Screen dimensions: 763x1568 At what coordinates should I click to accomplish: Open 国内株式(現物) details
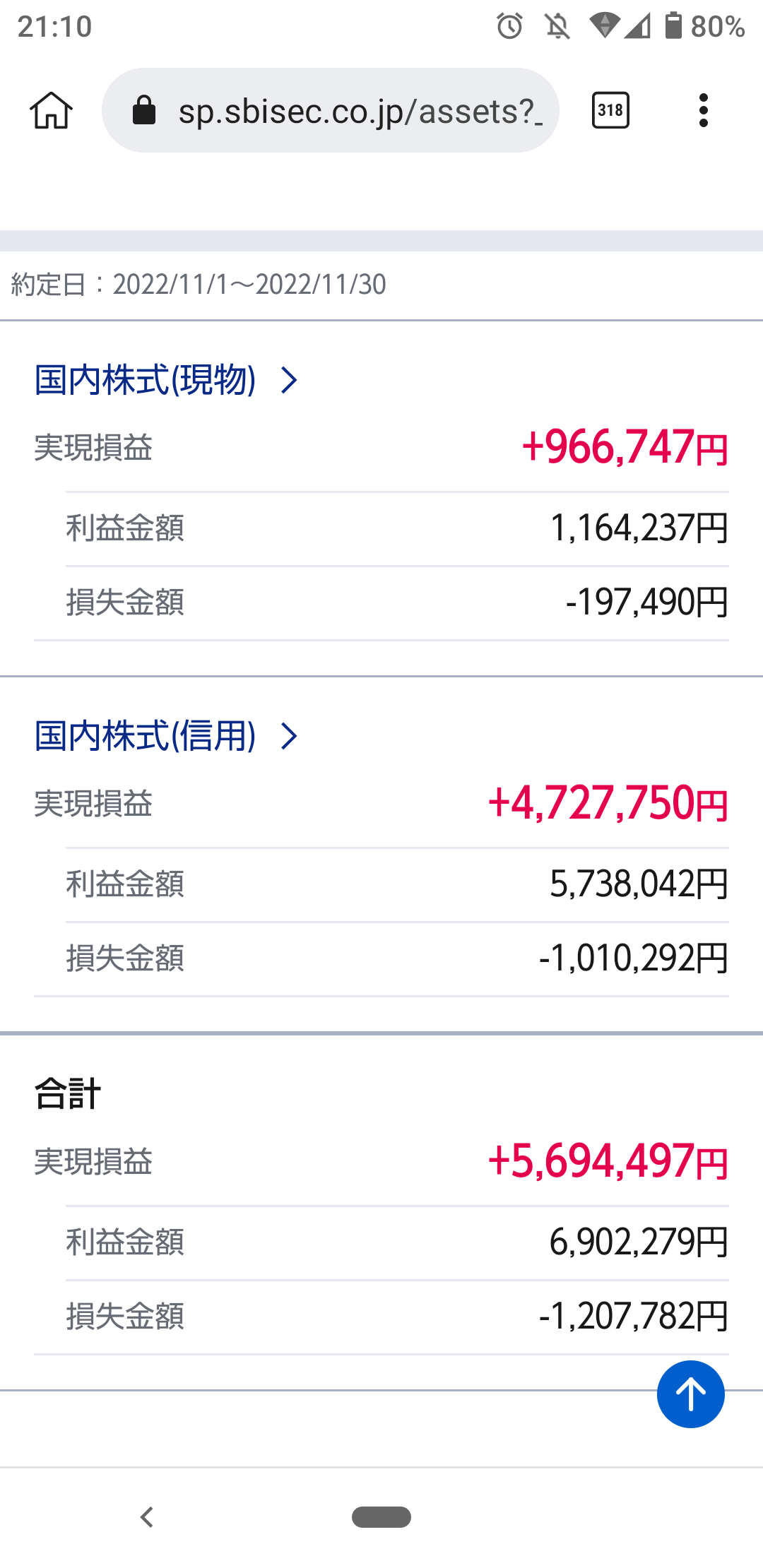[167, 380]
